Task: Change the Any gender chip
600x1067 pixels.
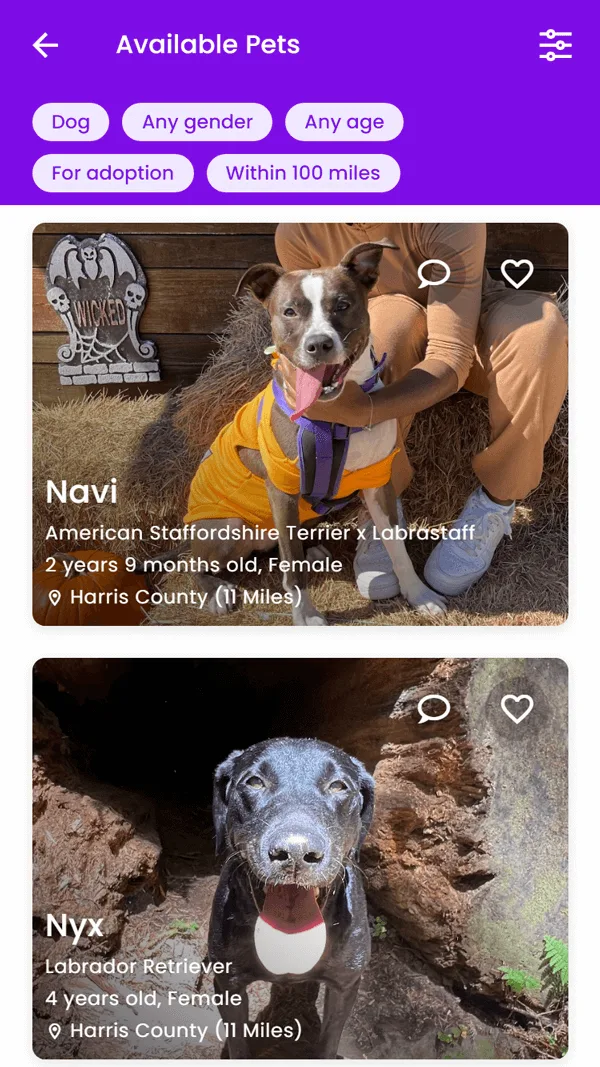Action: tap(197, 122)
